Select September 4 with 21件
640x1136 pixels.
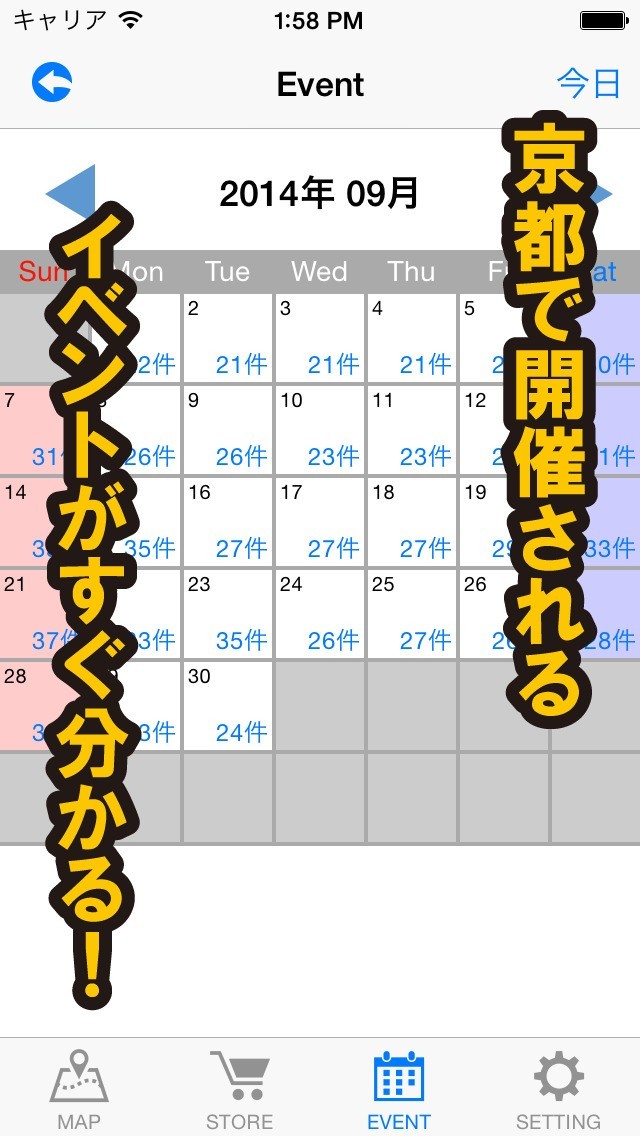[412, 338]
